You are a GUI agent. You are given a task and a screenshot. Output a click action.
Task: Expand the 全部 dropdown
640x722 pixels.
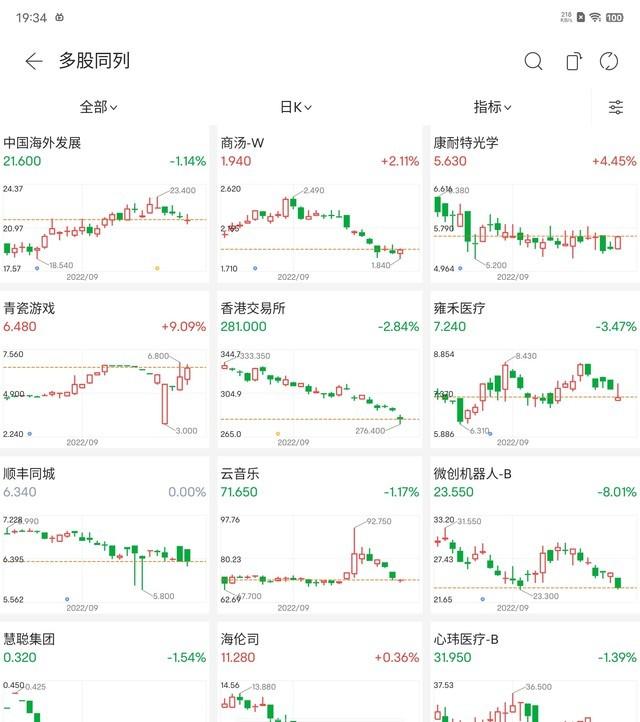point(98,107)
